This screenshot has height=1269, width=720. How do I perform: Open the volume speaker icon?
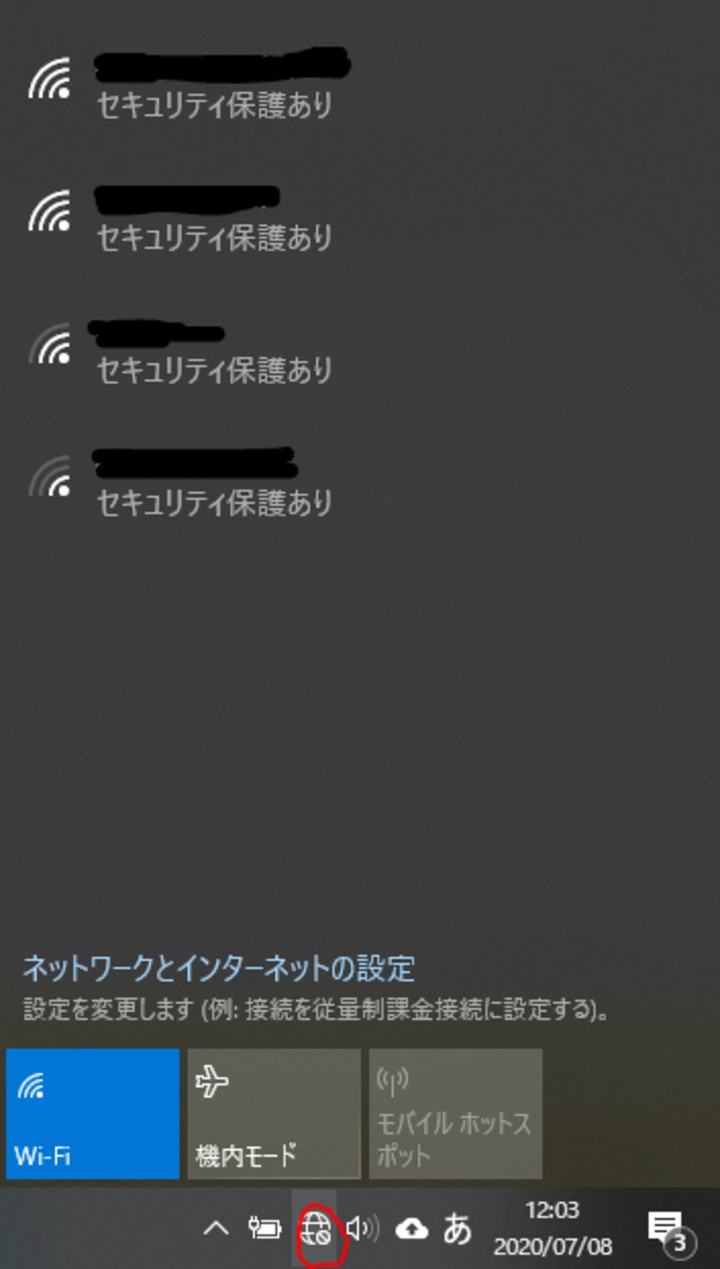[x=362, y=1229]
